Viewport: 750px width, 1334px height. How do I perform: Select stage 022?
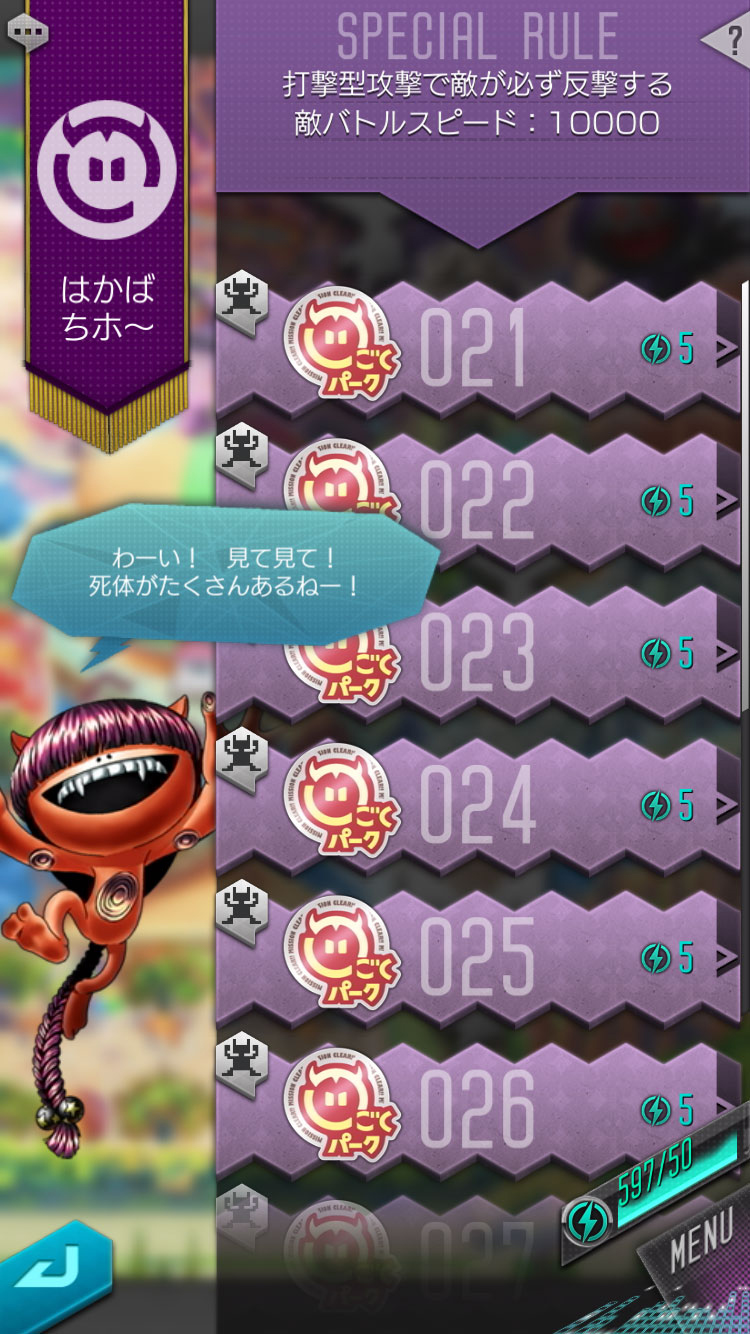pos(480,499)
